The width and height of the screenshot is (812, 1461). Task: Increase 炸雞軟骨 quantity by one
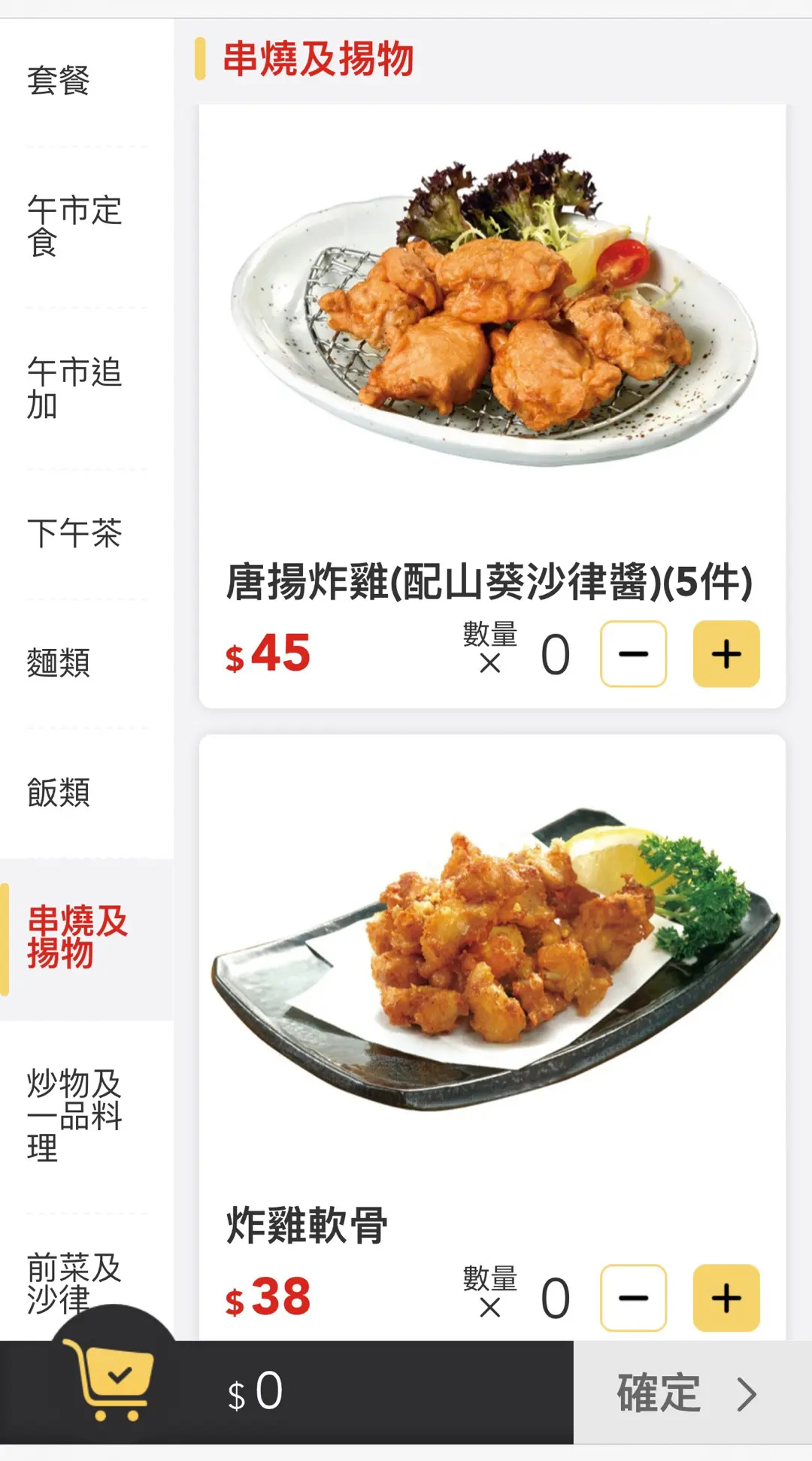726,1298
